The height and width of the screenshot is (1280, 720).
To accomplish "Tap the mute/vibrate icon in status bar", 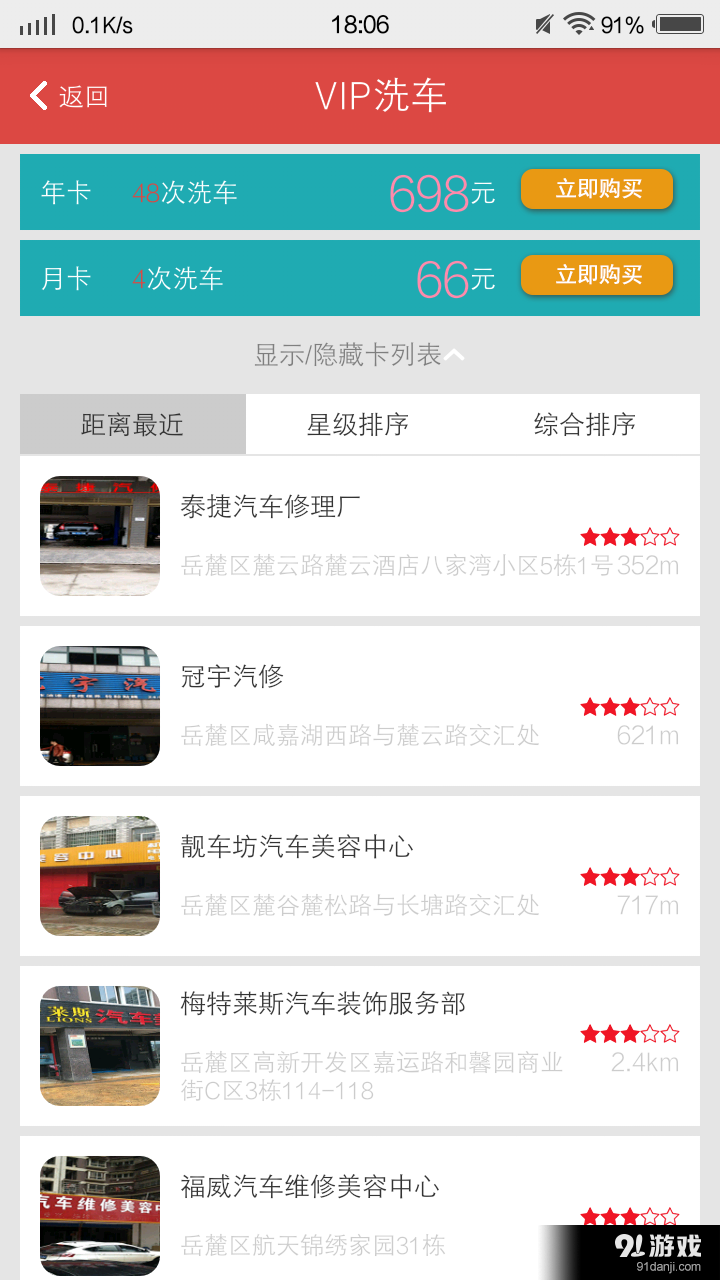I will [543, 23].
